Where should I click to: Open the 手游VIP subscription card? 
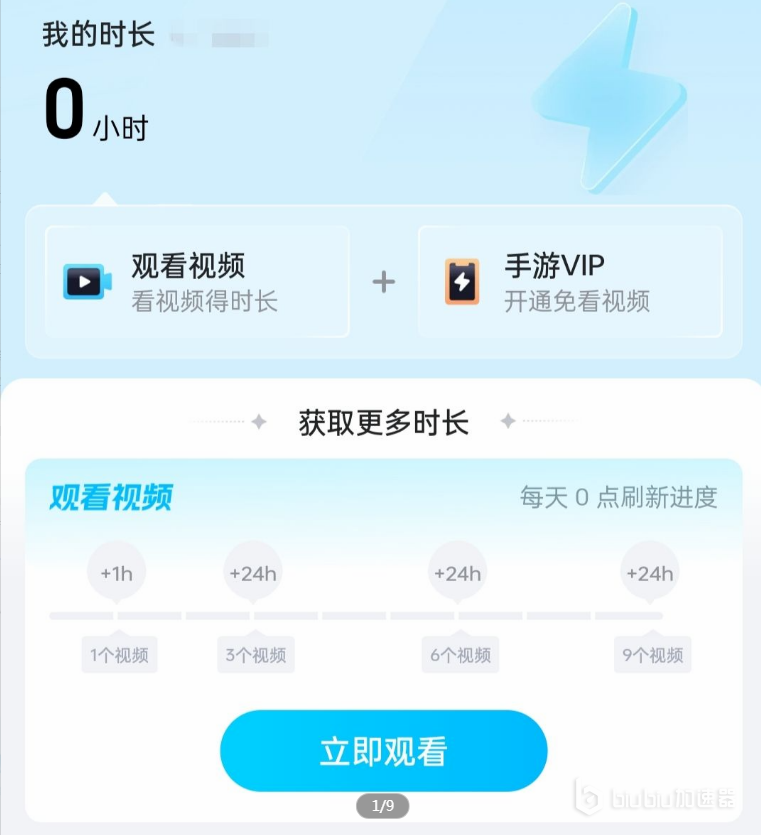(x=573, y=281)
